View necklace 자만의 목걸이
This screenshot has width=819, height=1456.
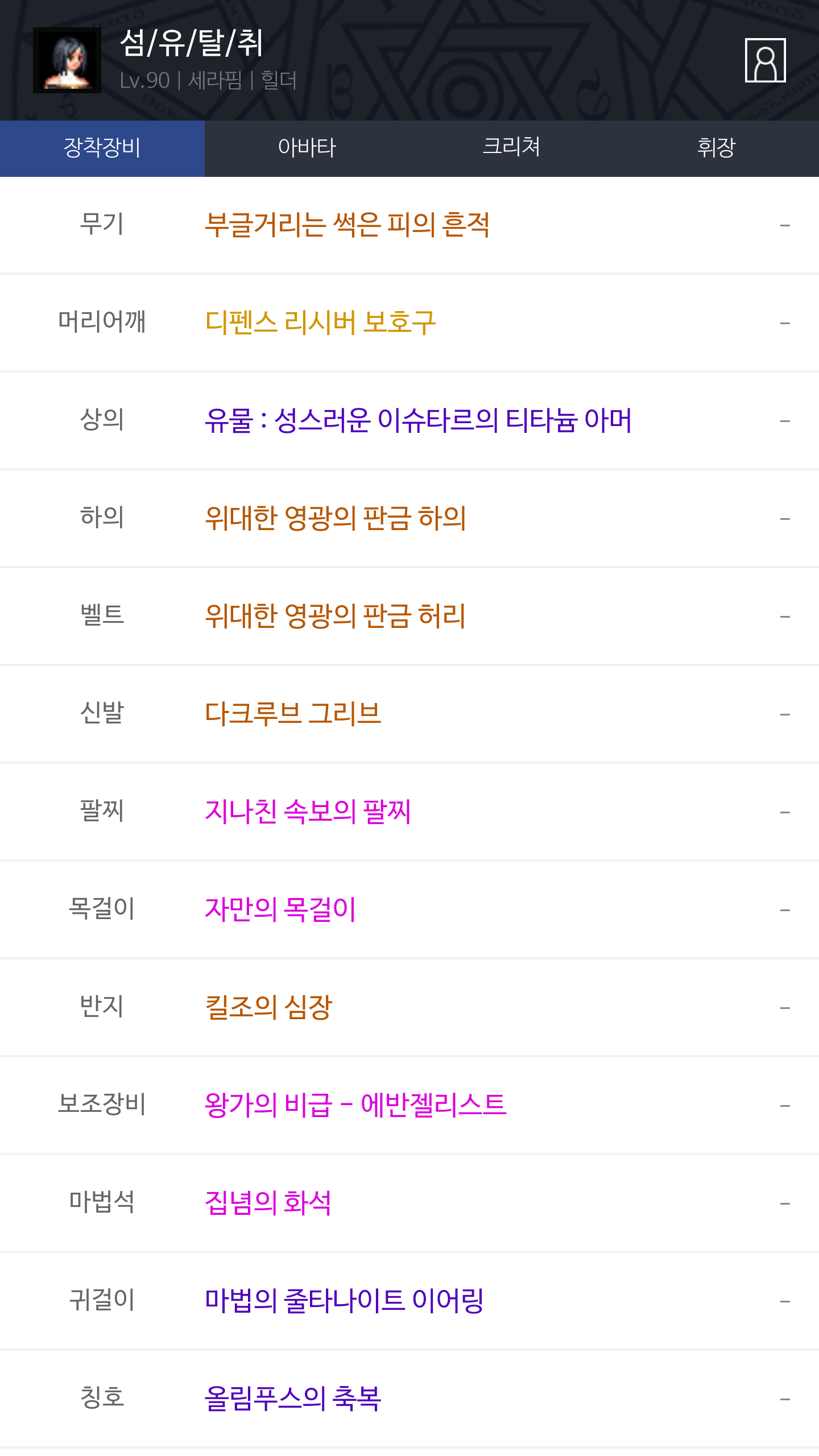(280, 909)
